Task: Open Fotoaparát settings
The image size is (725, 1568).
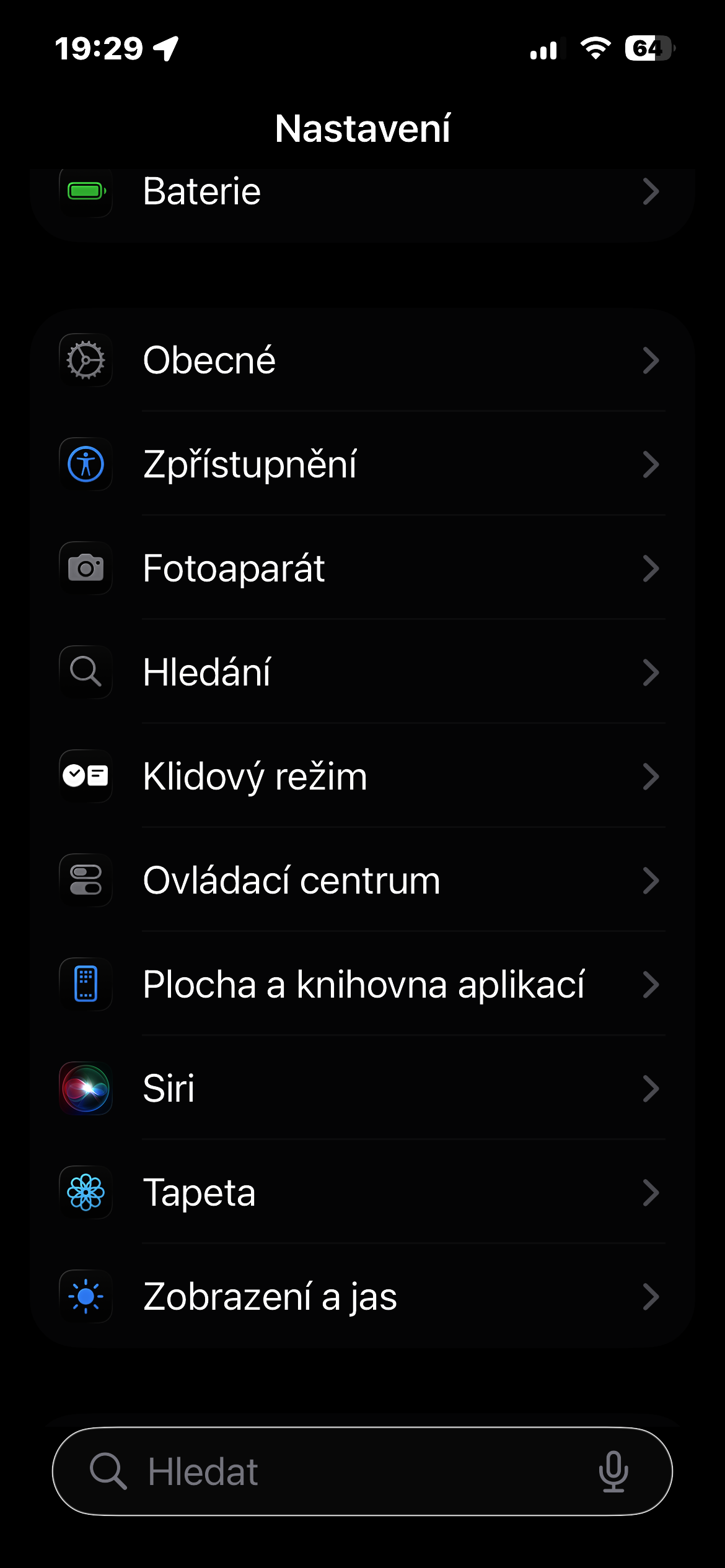Action: 362,568
